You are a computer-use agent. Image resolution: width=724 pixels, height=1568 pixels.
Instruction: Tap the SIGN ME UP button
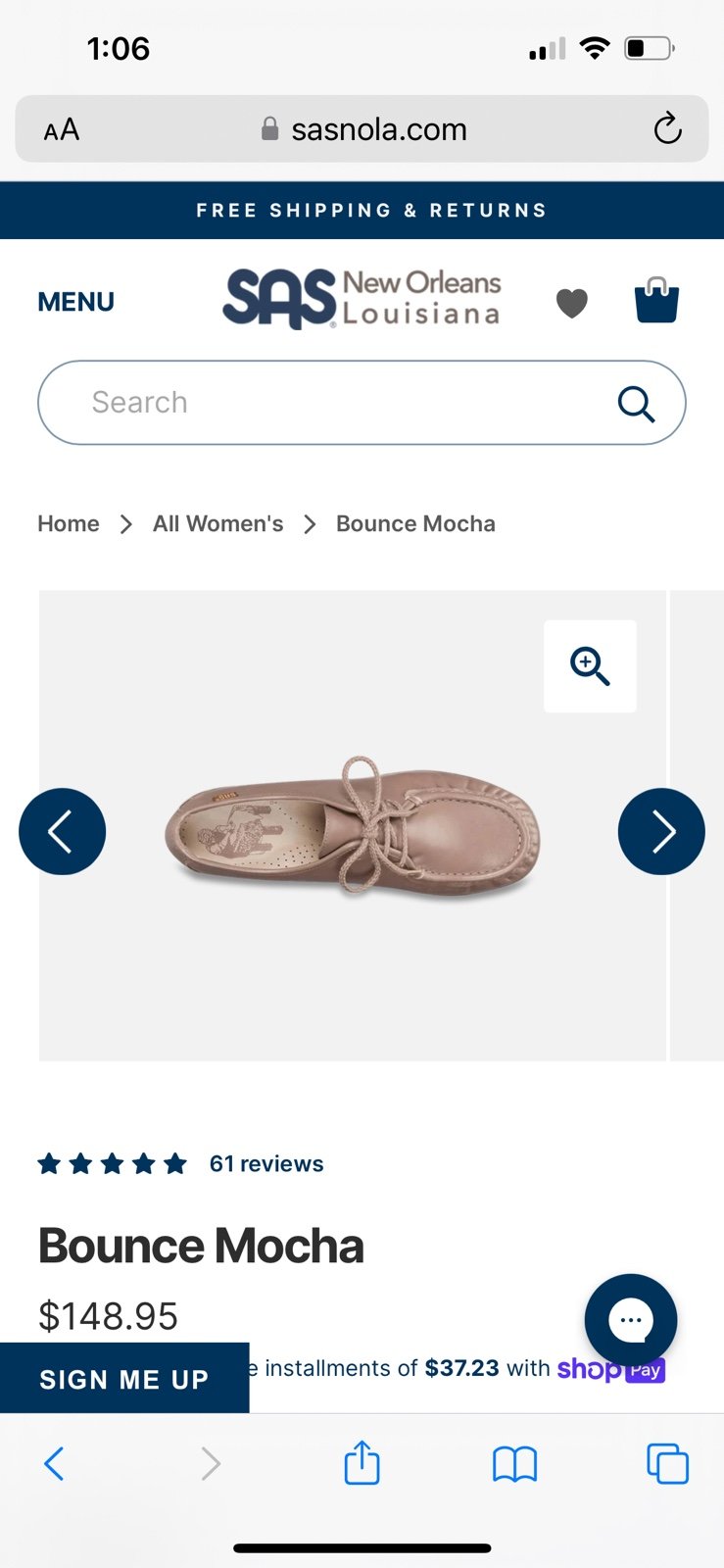[x=124, y=1379]
